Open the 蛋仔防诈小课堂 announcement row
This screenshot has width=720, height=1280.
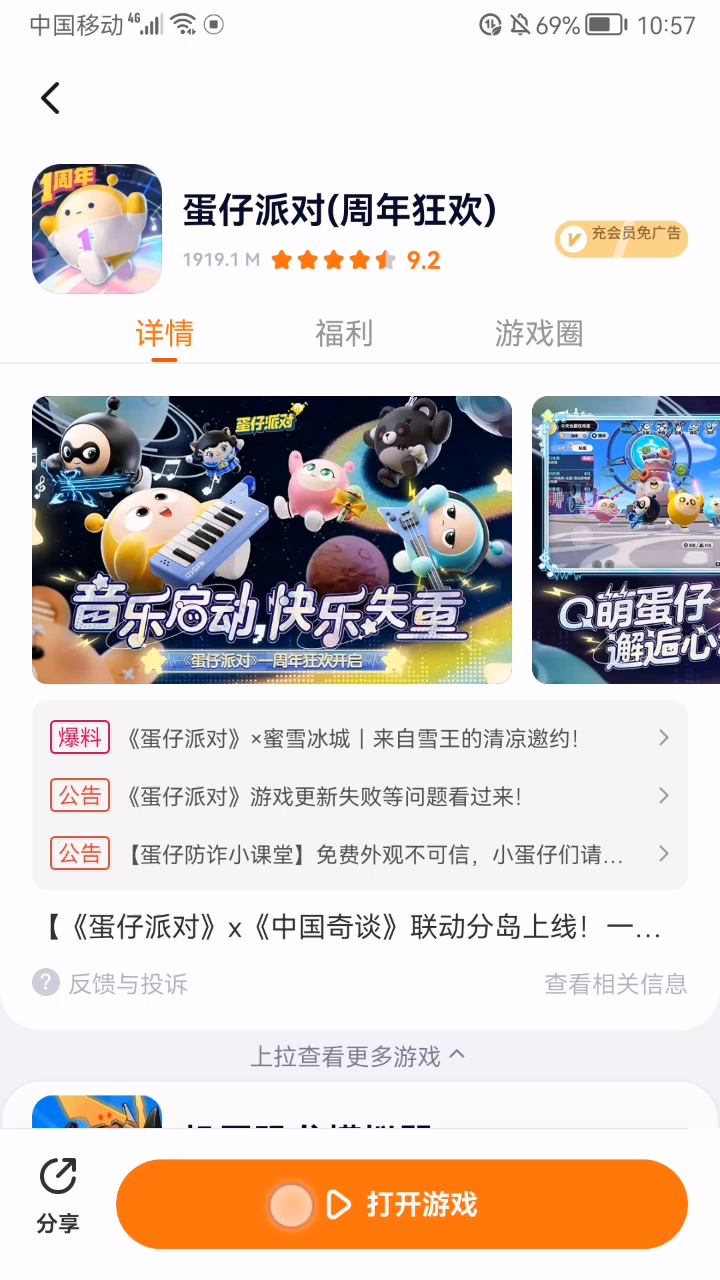tap(360, 854)
